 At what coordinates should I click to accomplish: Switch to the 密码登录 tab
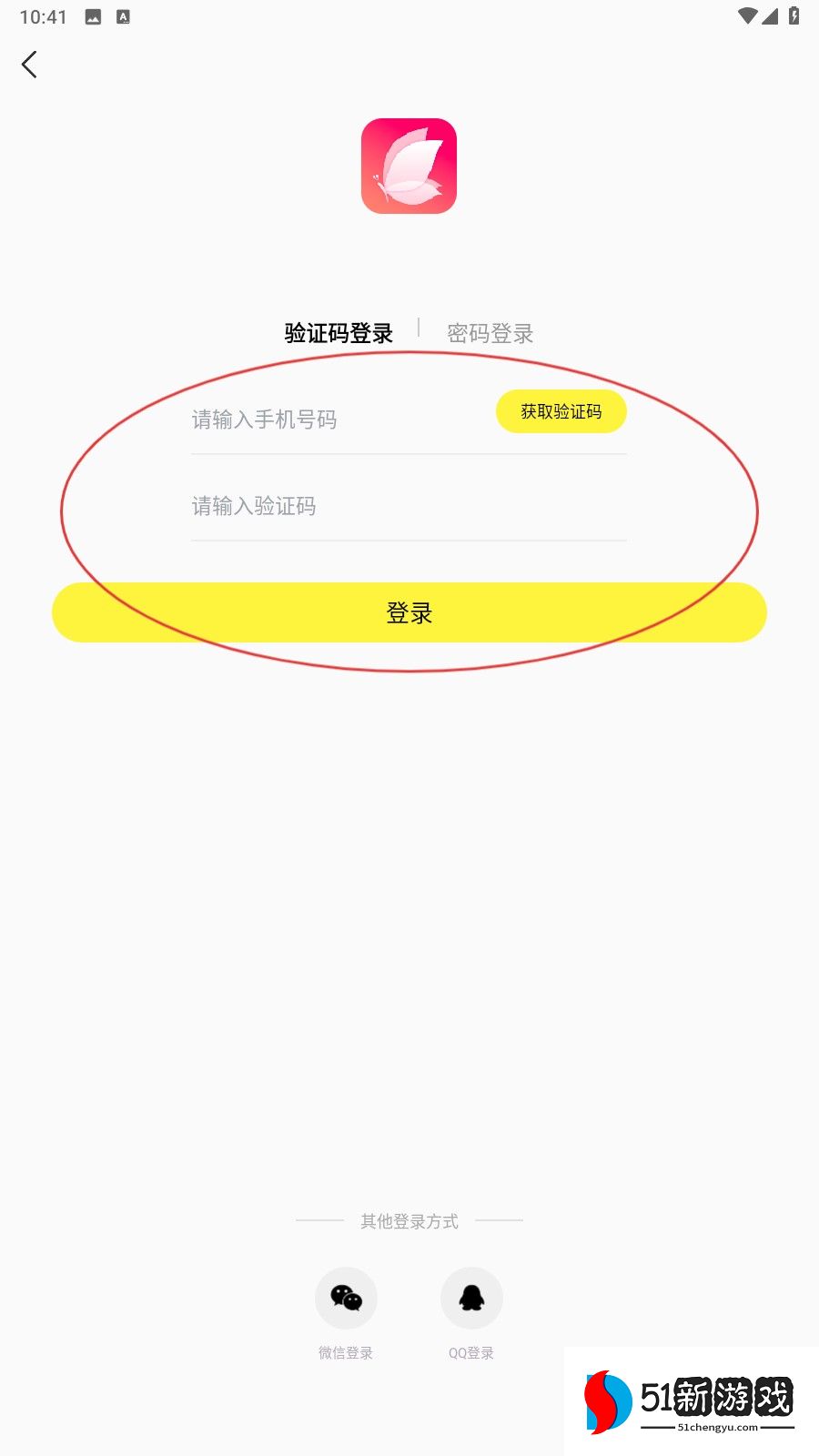[490, 333]
